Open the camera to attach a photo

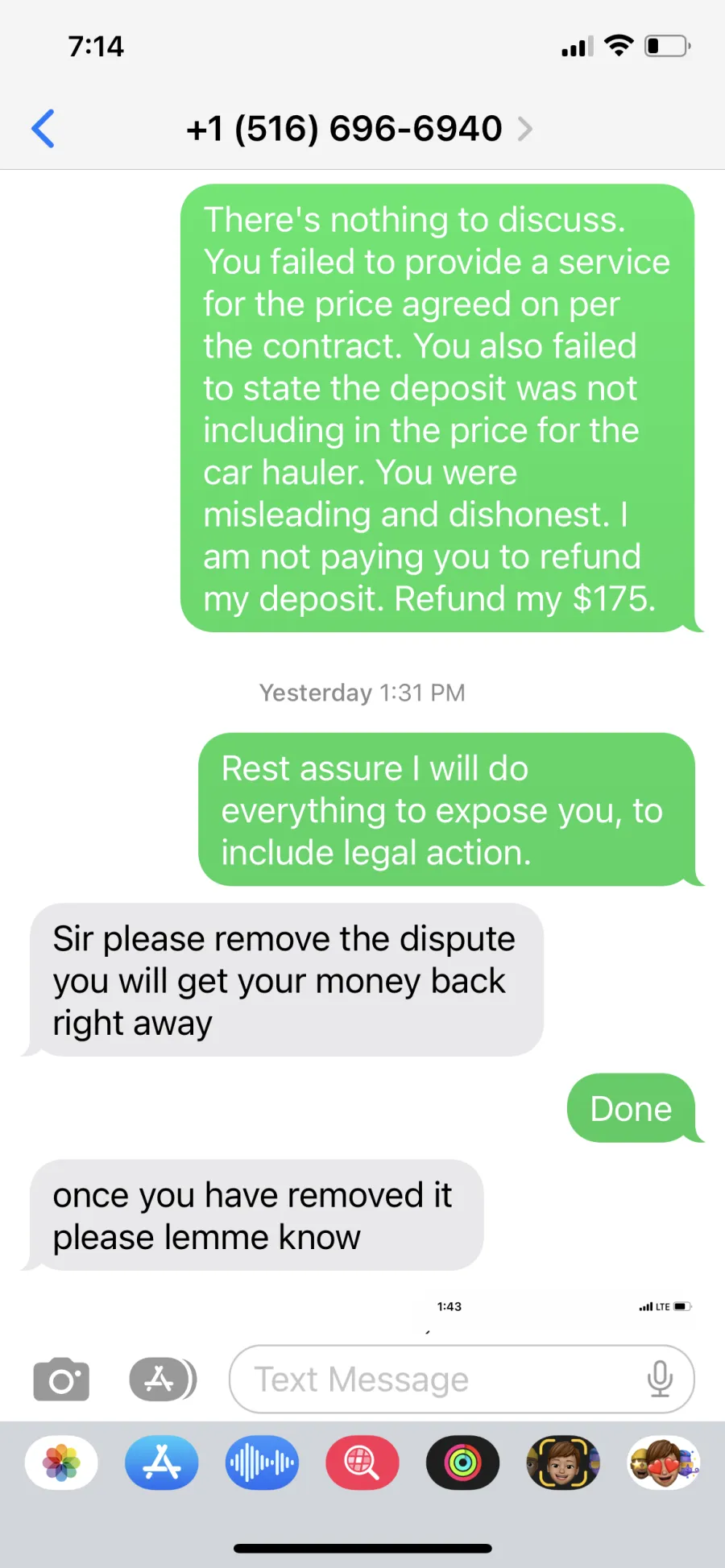[x=61, y=1380]
